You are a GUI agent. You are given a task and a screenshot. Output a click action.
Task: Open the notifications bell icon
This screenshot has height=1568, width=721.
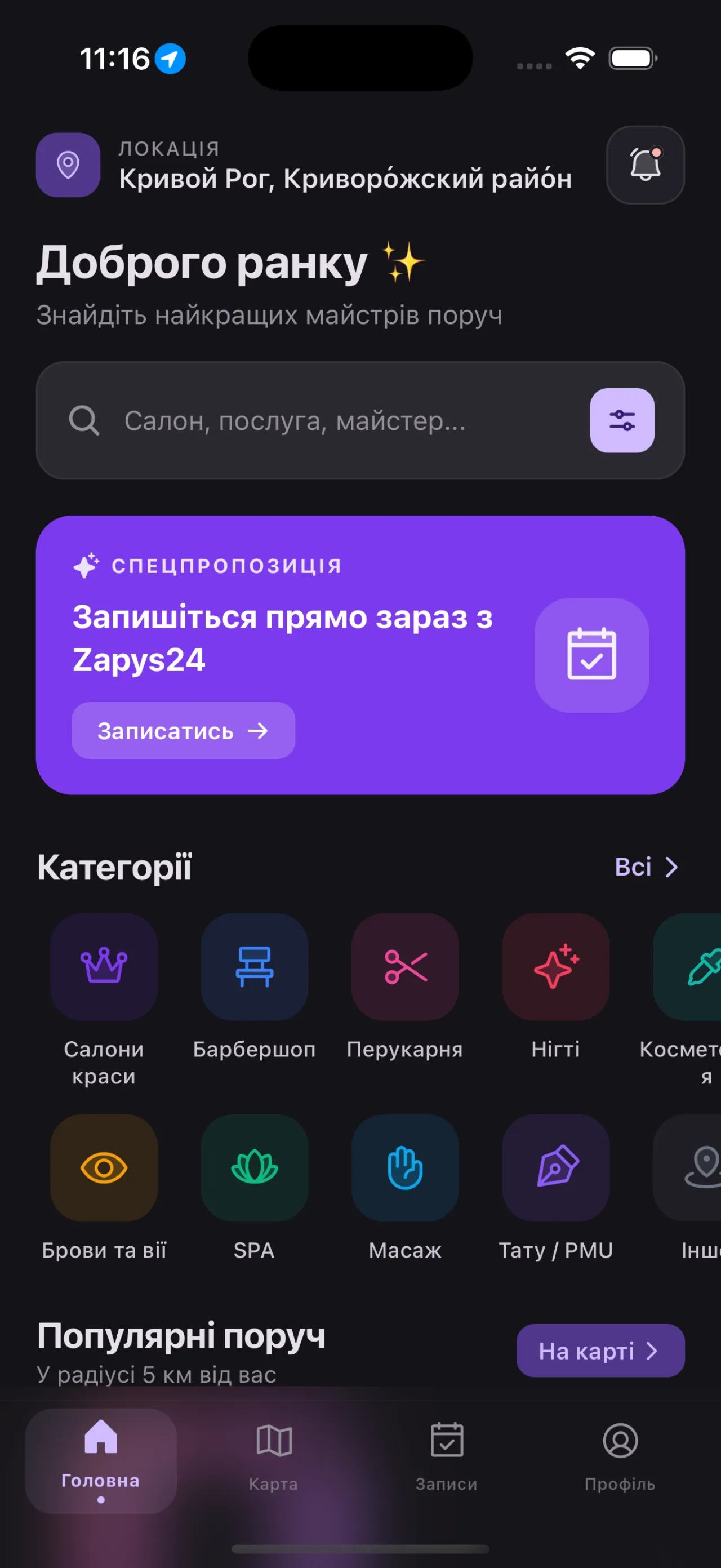click(646, 165)
